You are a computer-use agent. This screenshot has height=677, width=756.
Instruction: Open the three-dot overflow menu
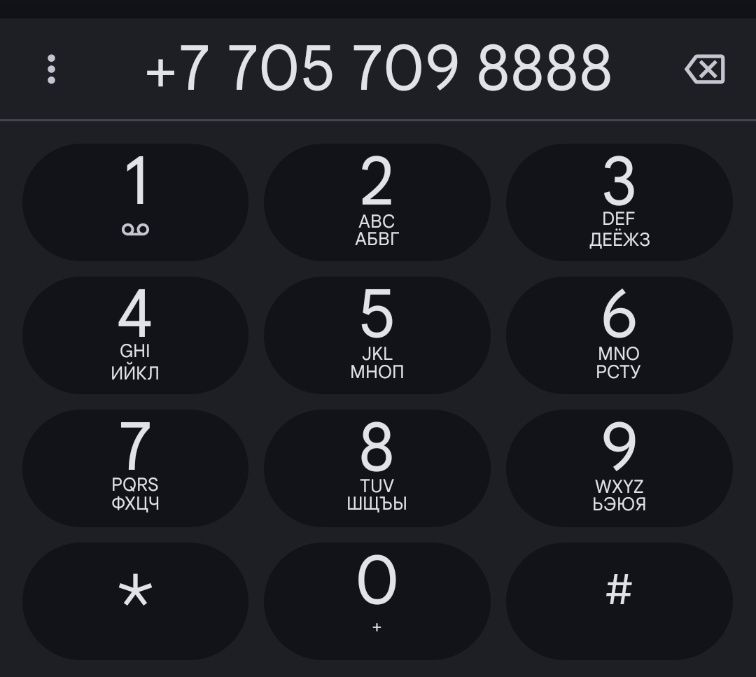(x=51, y=69)
